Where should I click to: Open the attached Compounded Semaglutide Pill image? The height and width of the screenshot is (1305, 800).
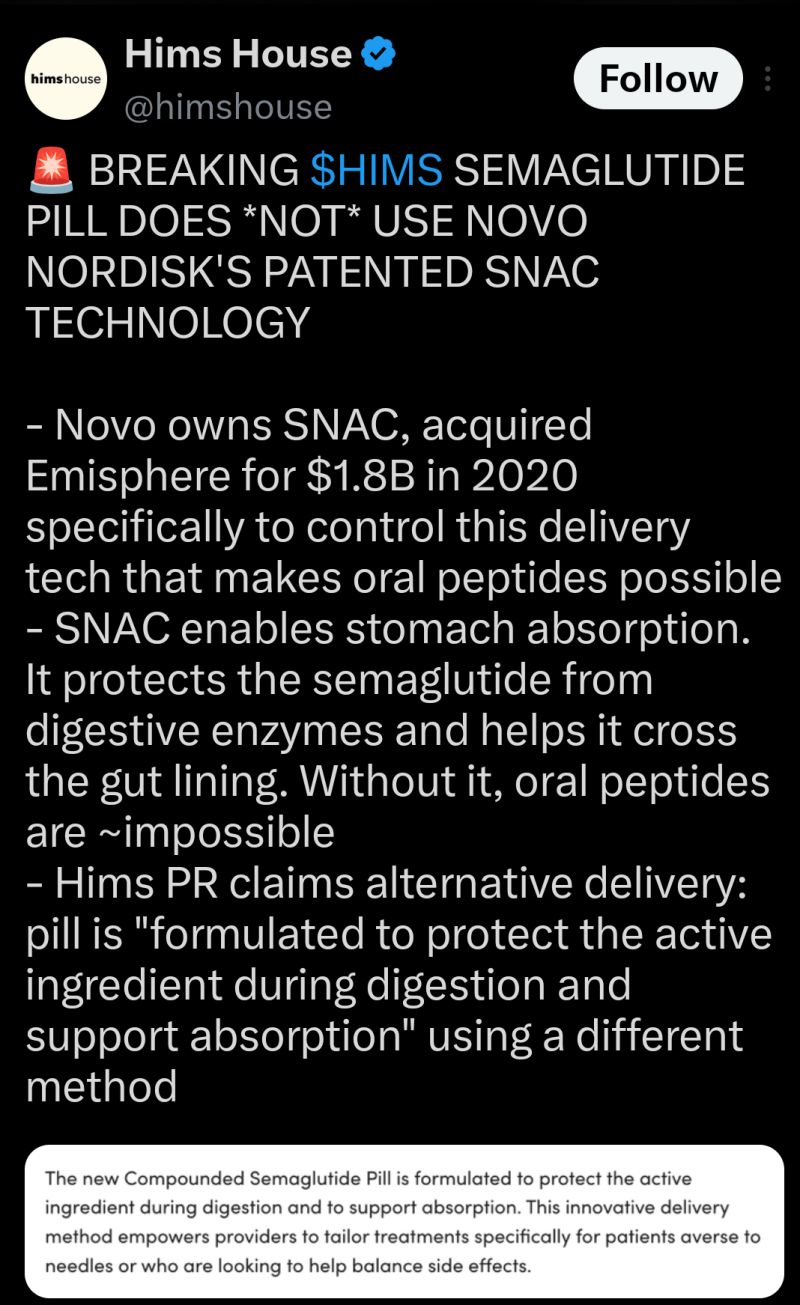coord(400,1222)
